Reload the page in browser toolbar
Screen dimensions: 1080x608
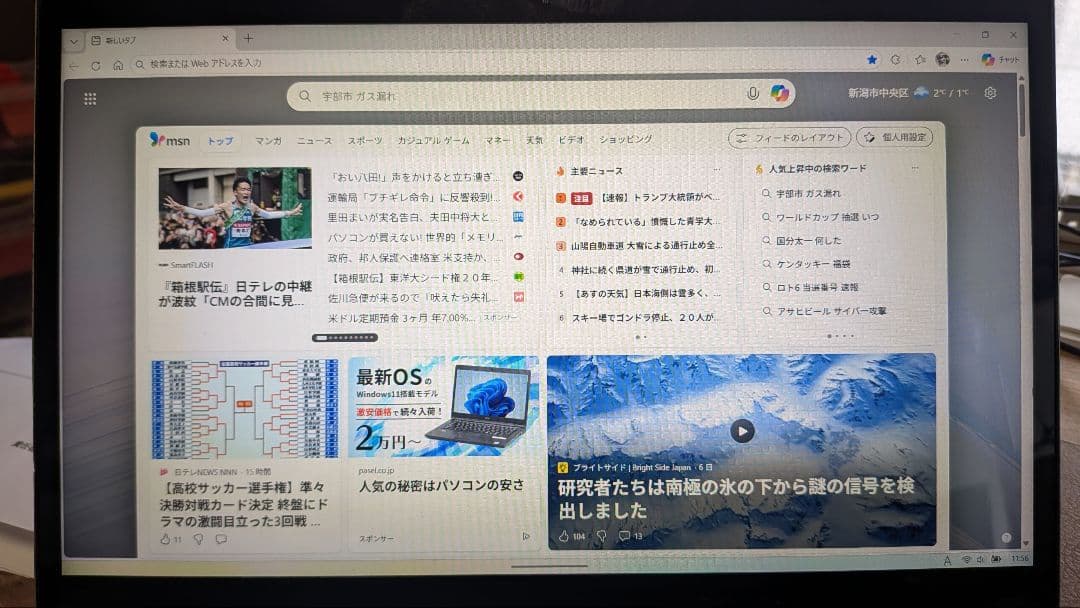(x=96, y=65)
